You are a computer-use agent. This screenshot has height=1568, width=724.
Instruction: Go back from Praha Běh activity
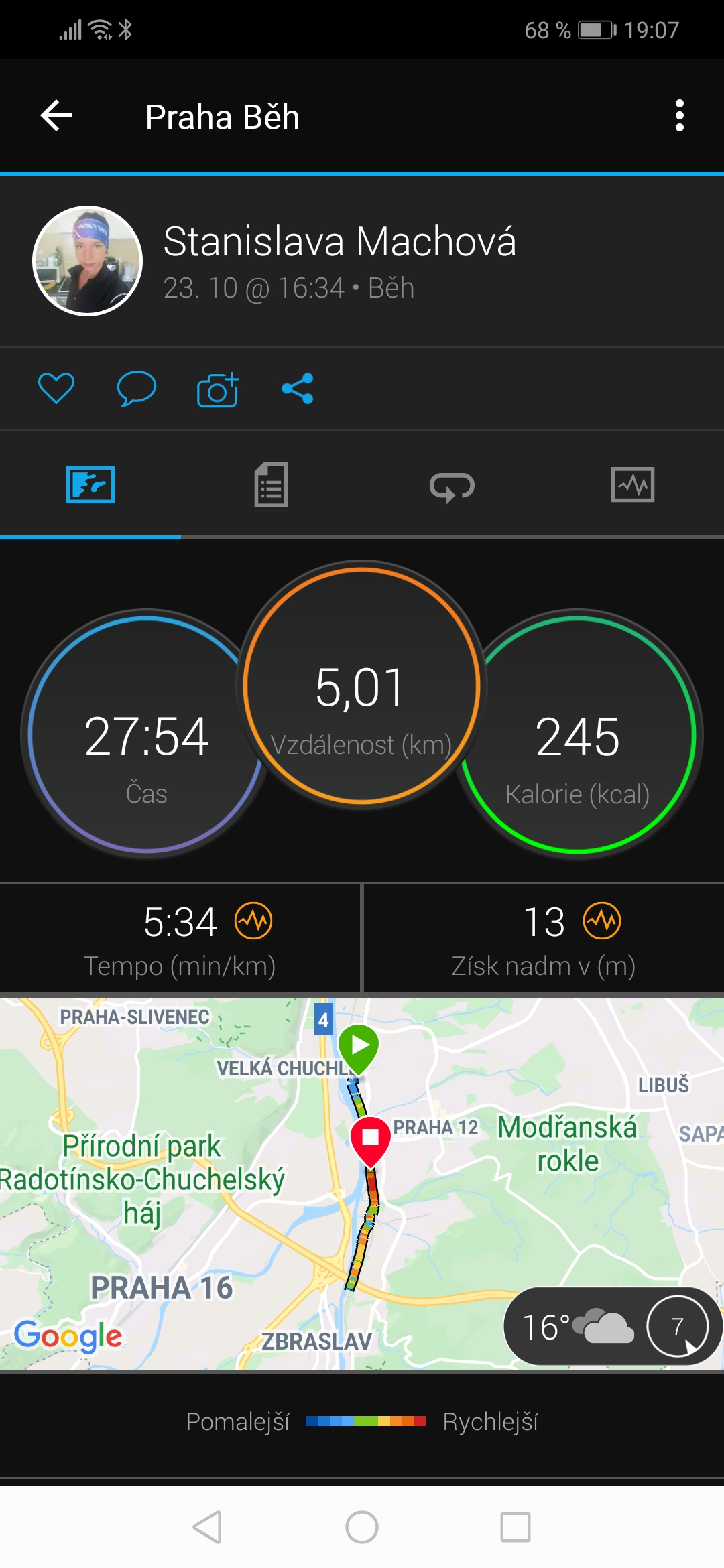point(57,116)
